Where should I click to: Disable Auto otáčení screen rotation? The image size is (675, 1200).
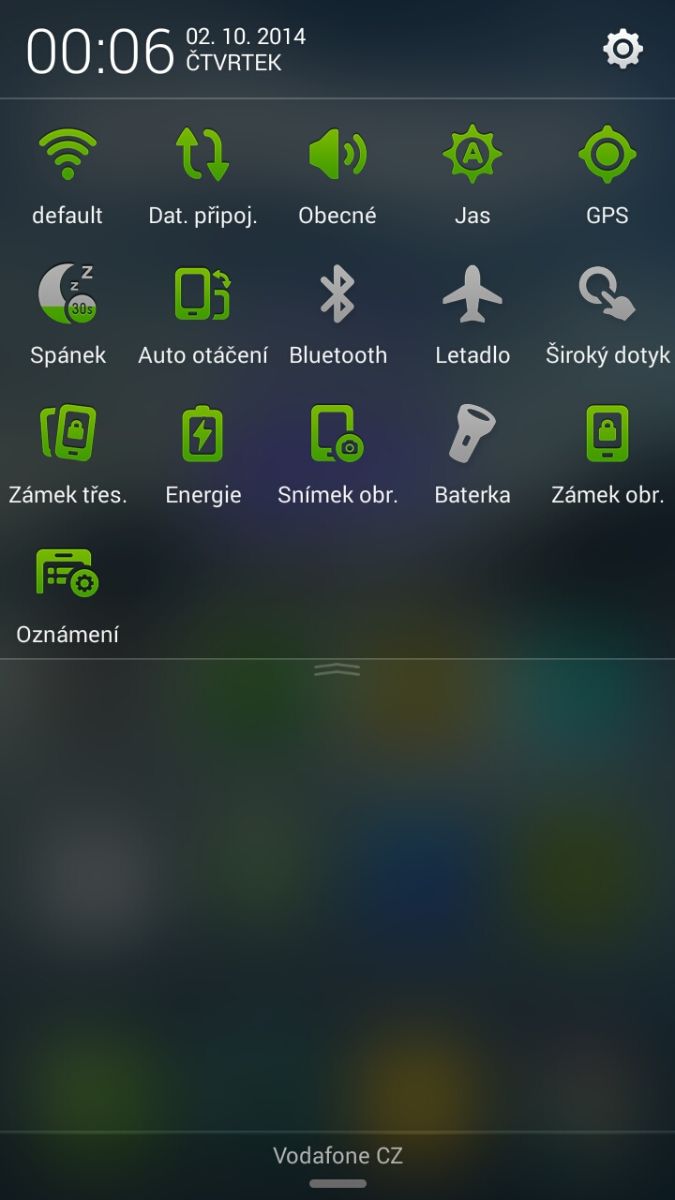point(203,296)
